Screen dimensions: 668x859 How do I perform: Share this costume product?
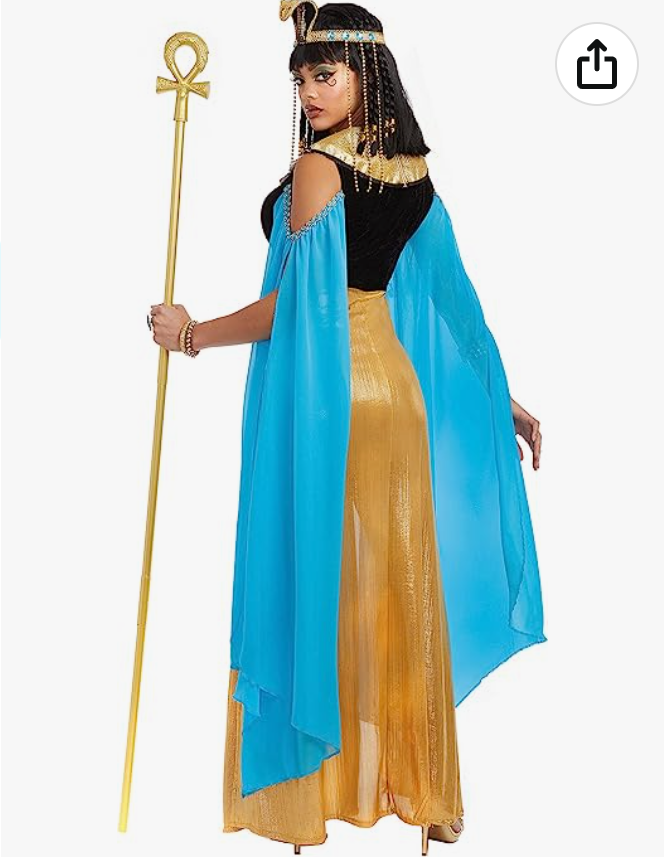click(x=597, y=64)
